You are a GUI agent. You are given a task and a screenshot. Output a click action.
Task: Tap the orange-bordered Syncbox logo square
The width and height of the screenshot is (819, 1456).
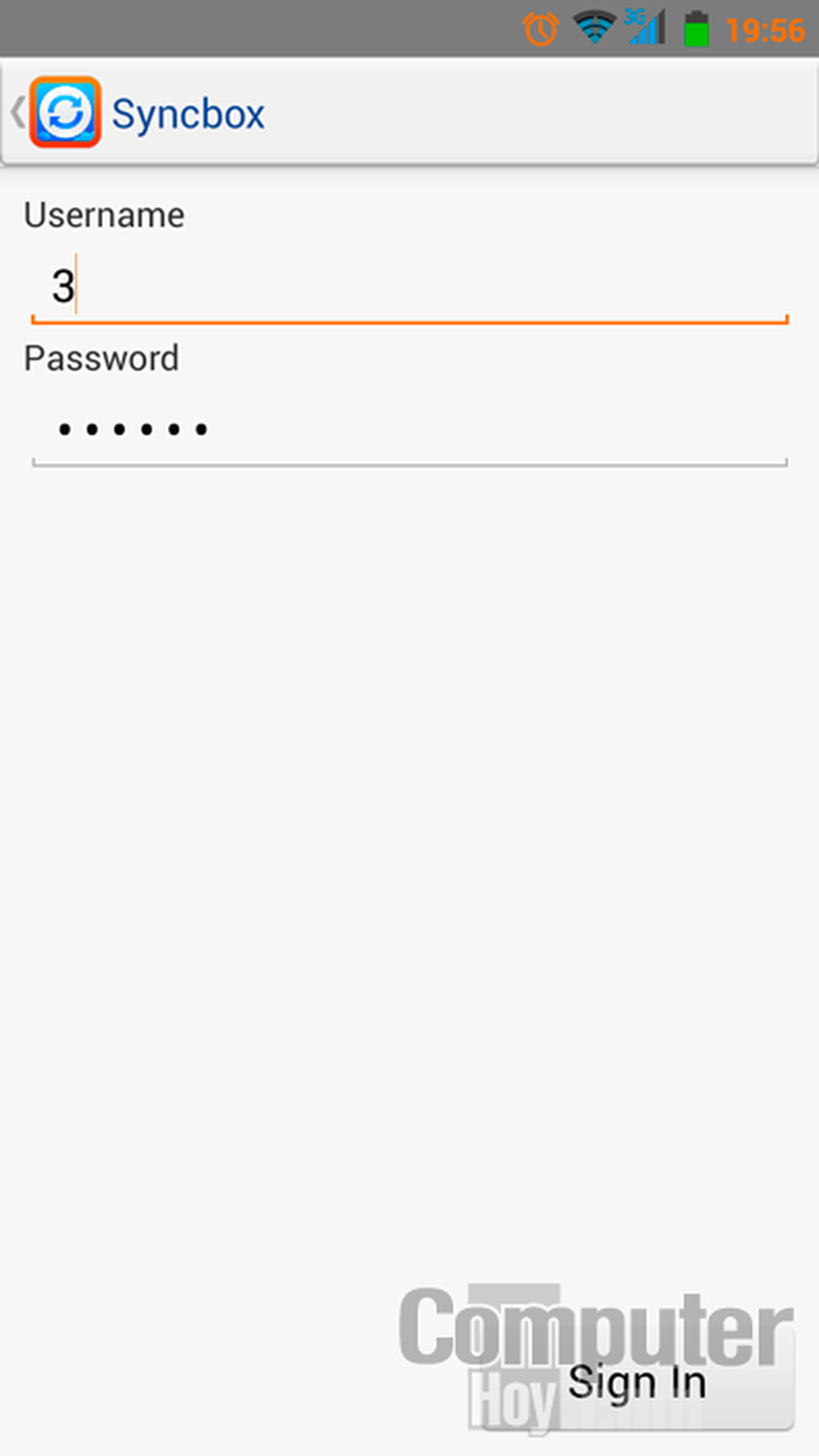point(65,112)
